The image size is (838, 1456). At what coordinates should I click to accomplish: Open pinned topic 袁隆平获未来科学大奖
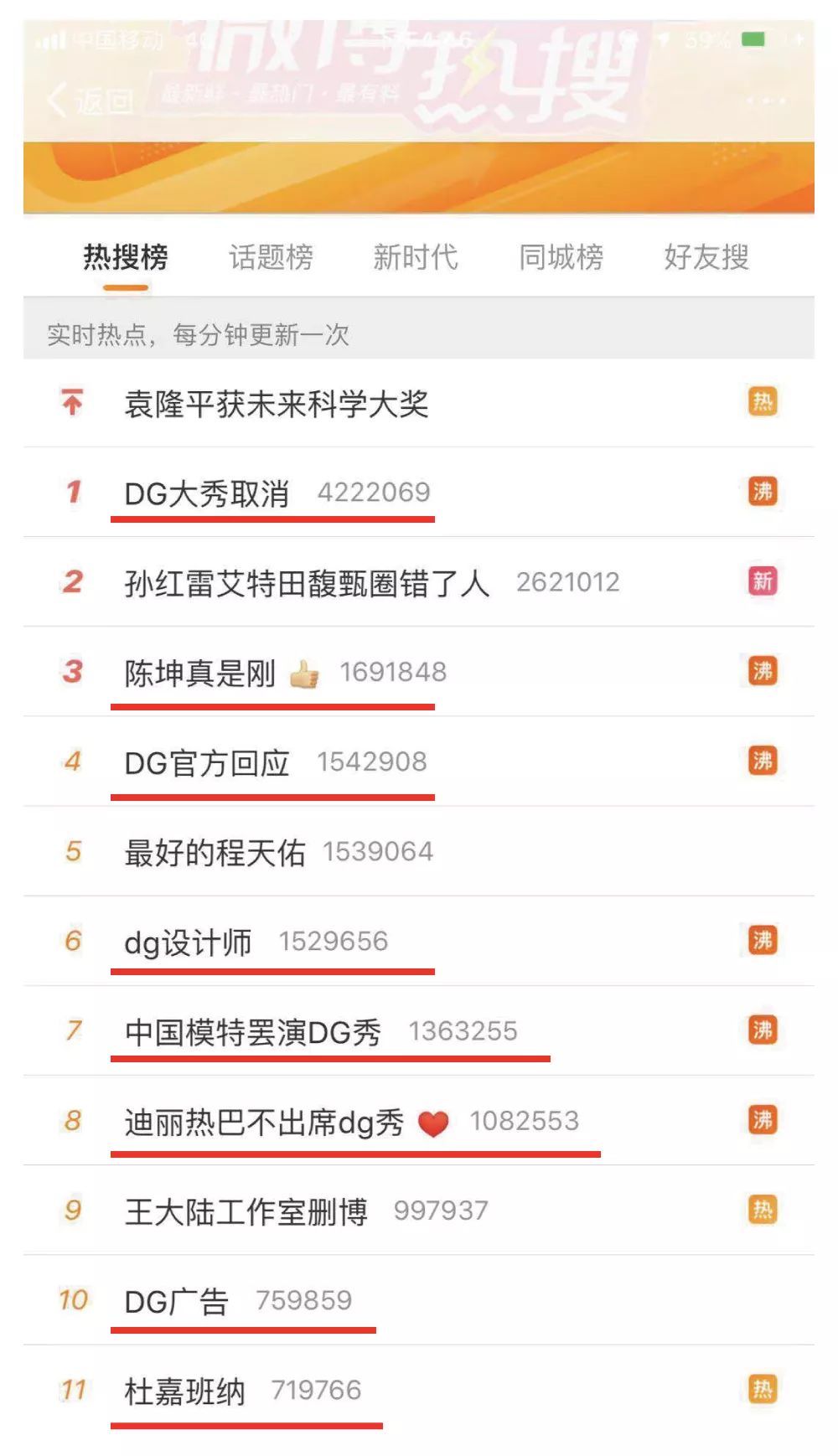(x=419, y=404)
